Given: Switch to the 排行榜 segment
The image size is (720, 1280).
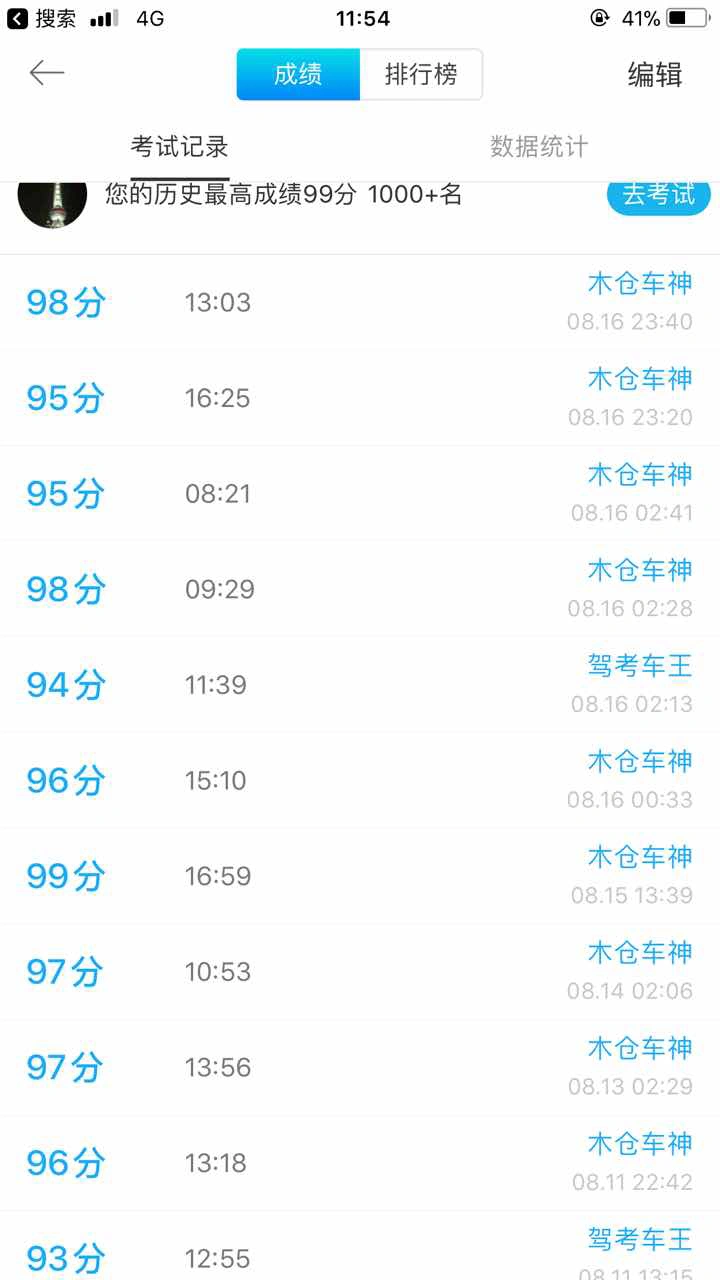Looking at the screenshot, I should [421, 74].
